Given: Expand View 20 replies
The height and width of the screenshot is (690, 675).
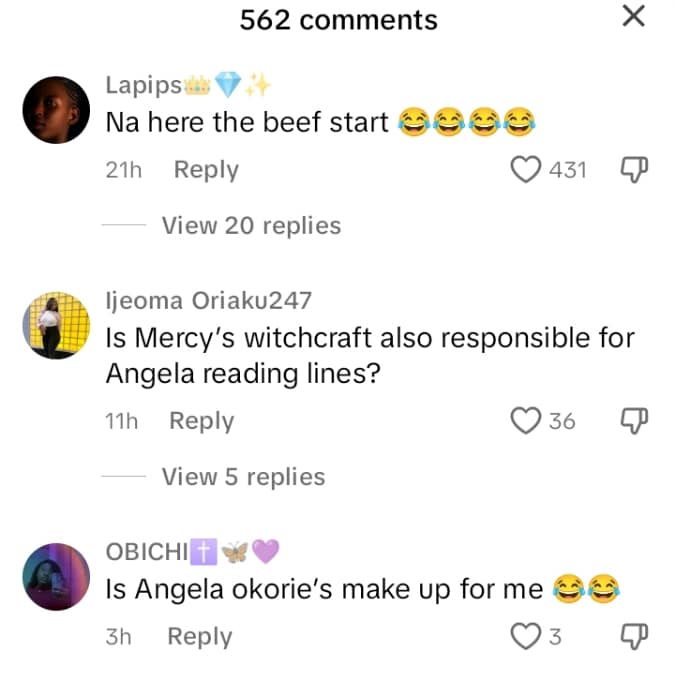Looking at the screenshot, I should tap(251, 226).
